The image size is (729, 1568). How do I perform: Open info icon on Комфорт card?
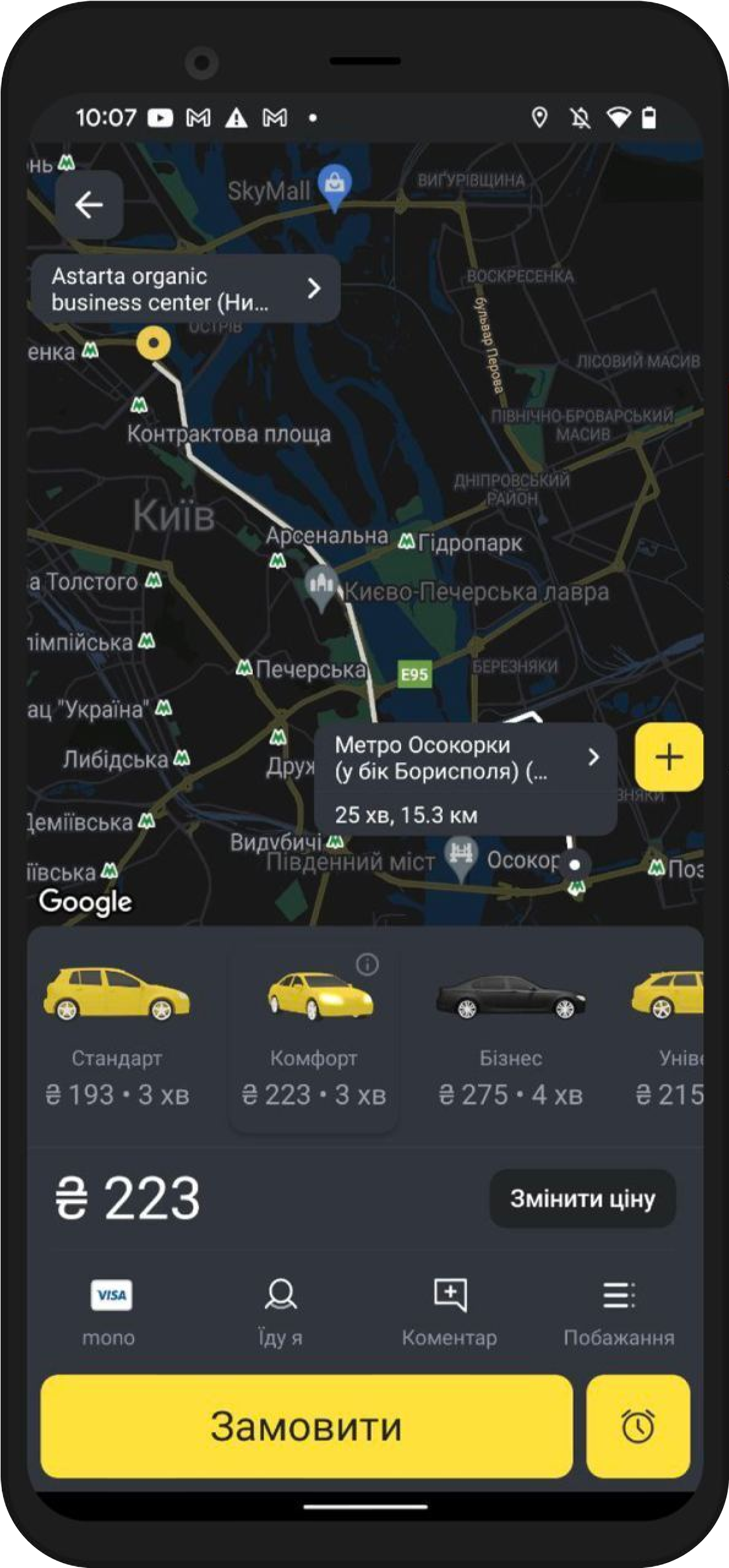[x=367, y=964]
